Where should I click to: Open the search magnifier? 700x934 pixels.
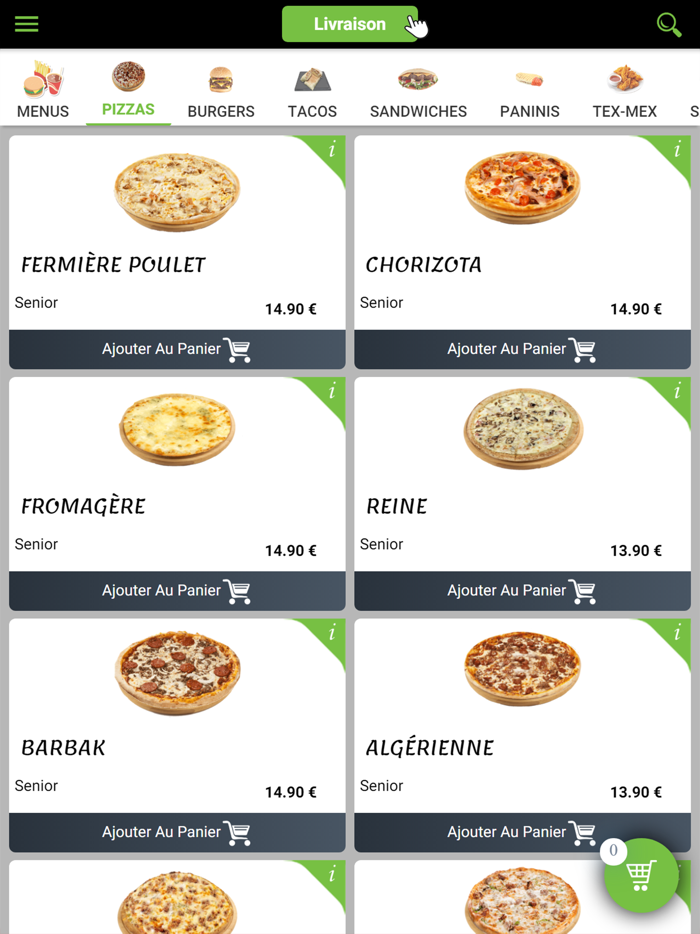[668, 24]
